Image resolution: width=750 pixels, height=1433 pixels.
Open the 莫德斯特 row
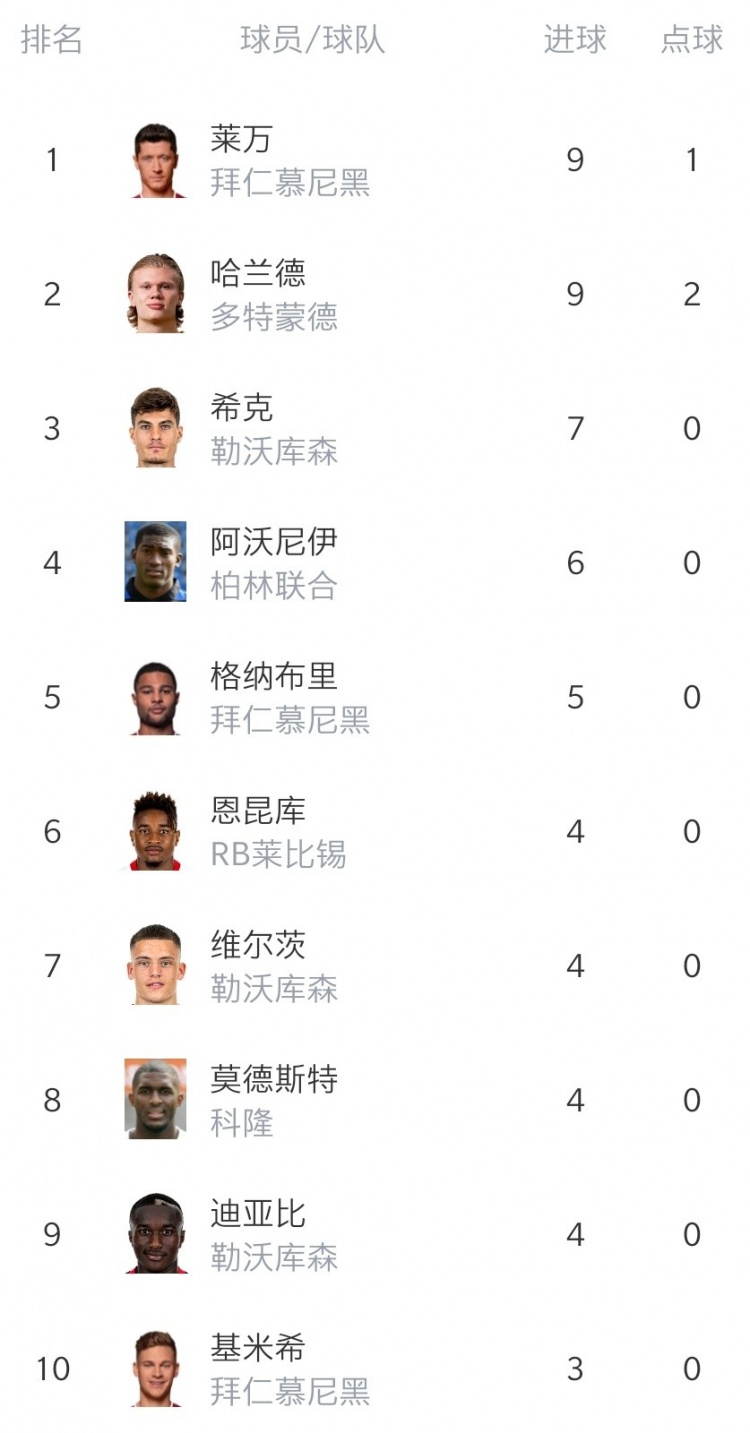(375, 1100)
